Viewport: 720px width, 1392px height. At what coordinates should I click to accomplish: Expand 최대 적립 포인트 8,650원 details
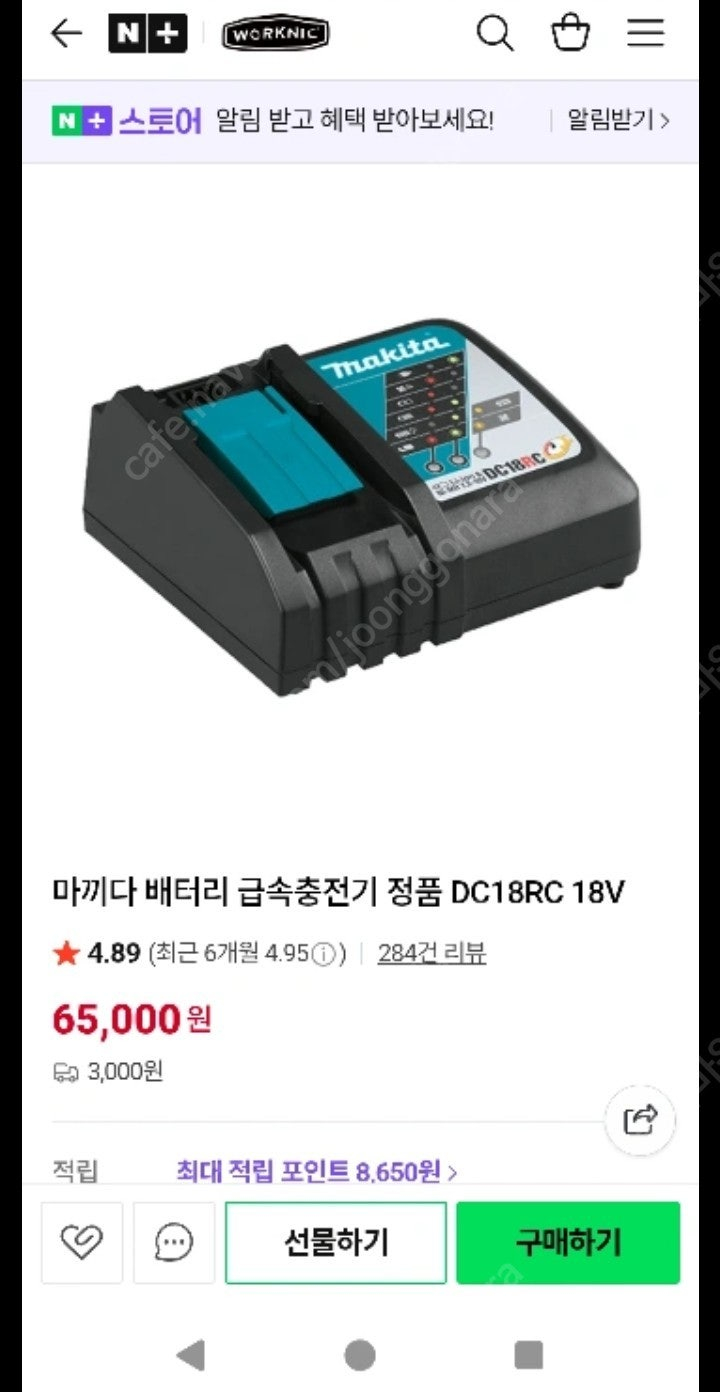coord(316,1171)
